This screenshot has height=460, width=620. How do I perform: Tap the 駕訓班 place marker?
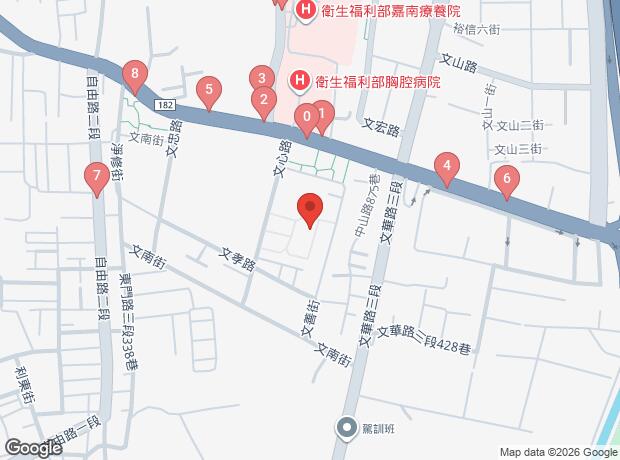(348, 430)
